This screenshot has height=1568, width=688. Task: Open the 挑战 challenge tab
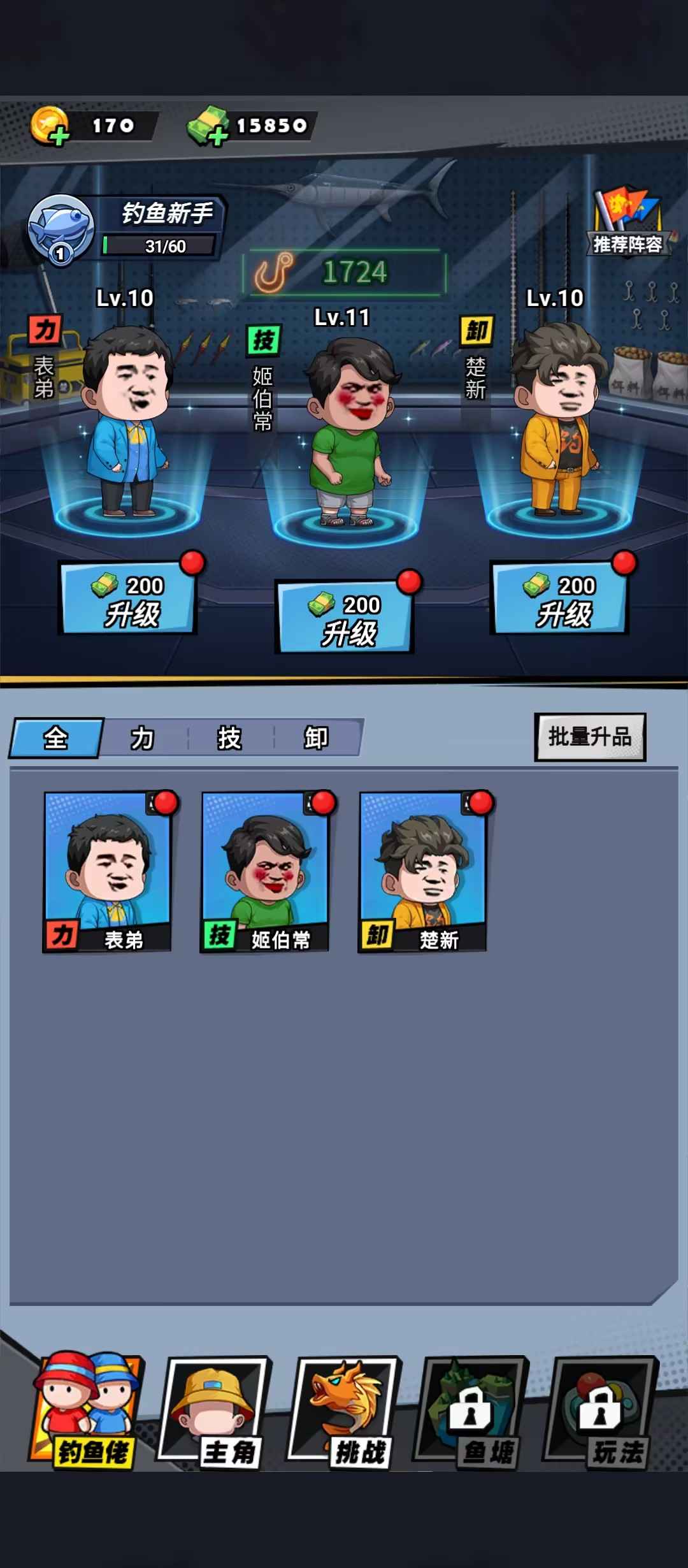tap(347, 1410)
